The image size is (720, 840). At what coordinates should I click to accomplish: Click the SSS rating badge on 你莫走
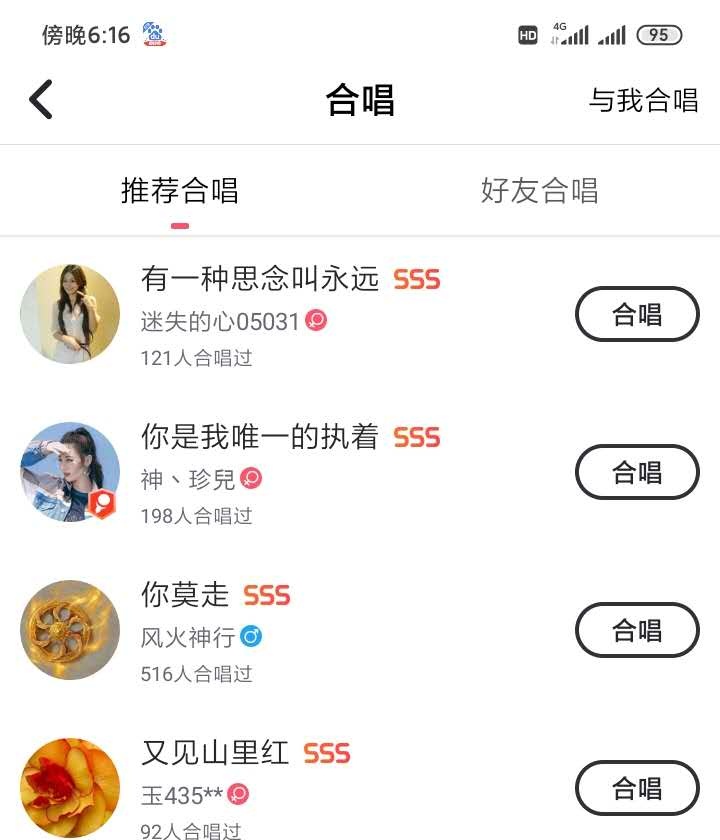267,594
